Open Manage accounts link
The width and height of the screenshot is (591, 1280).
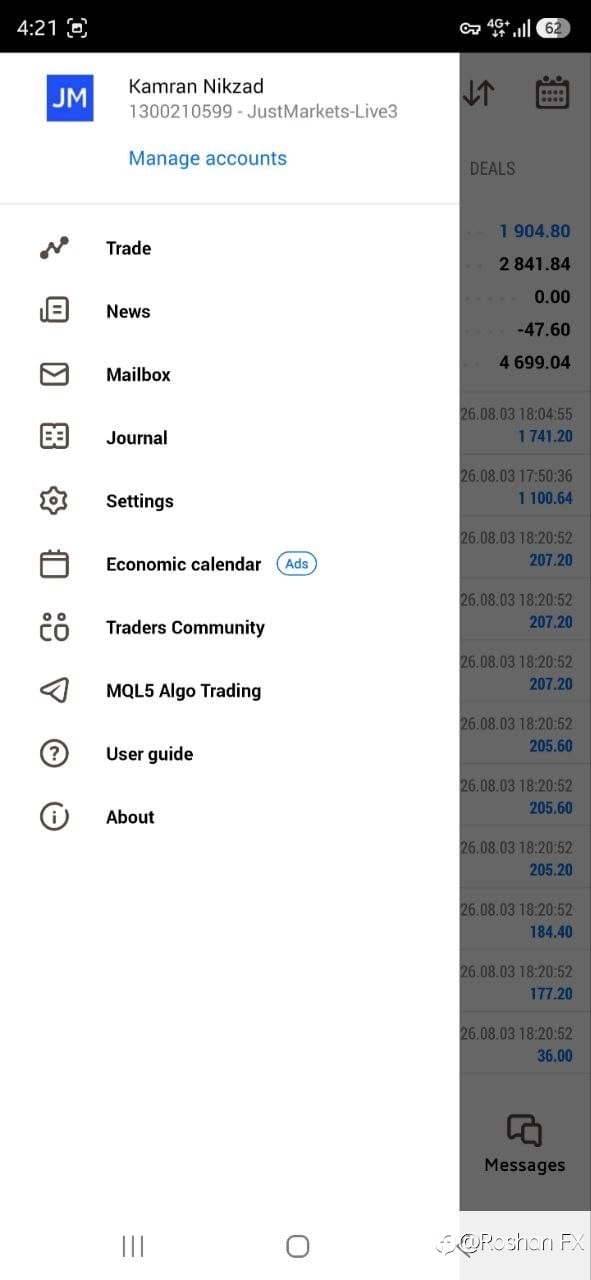coord(207,158)
